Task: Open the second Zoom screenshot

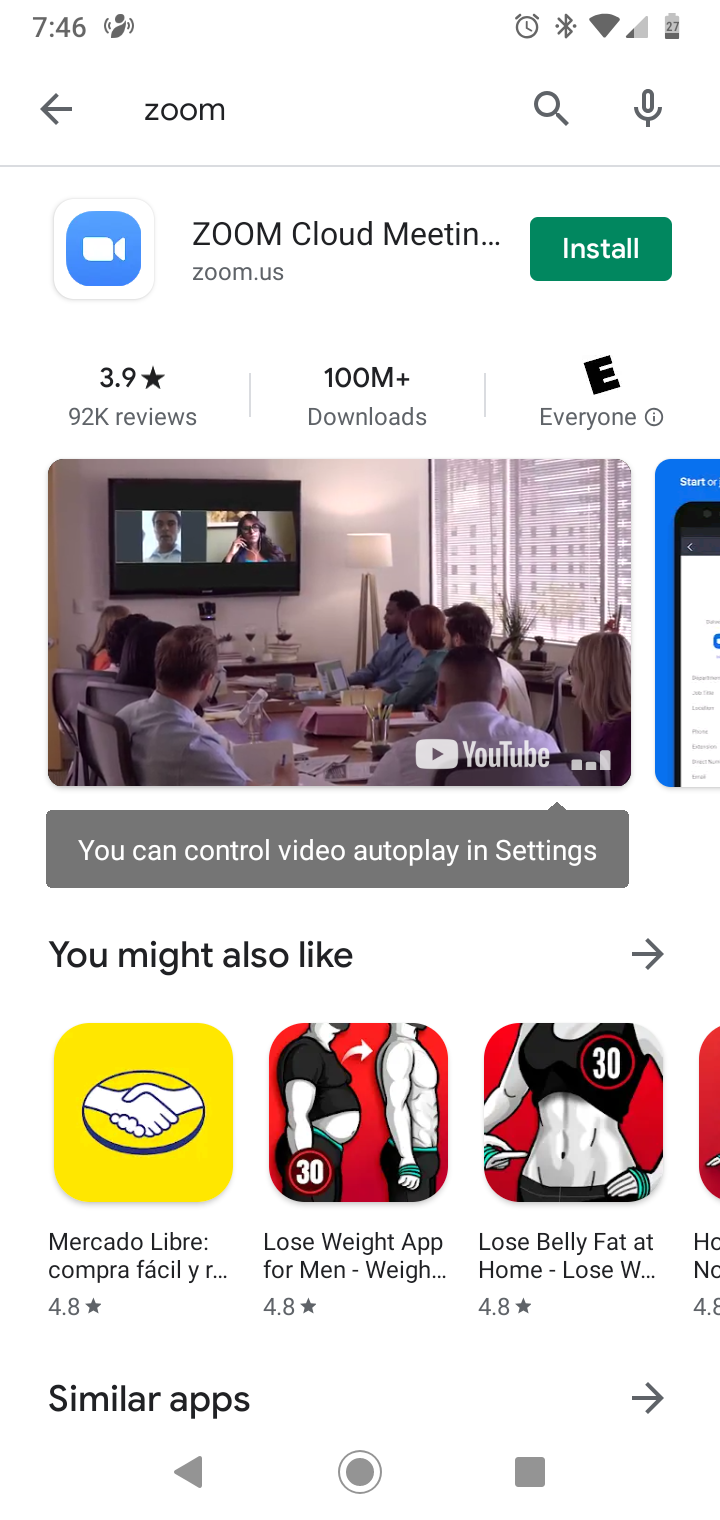Action: coord(690,622)
